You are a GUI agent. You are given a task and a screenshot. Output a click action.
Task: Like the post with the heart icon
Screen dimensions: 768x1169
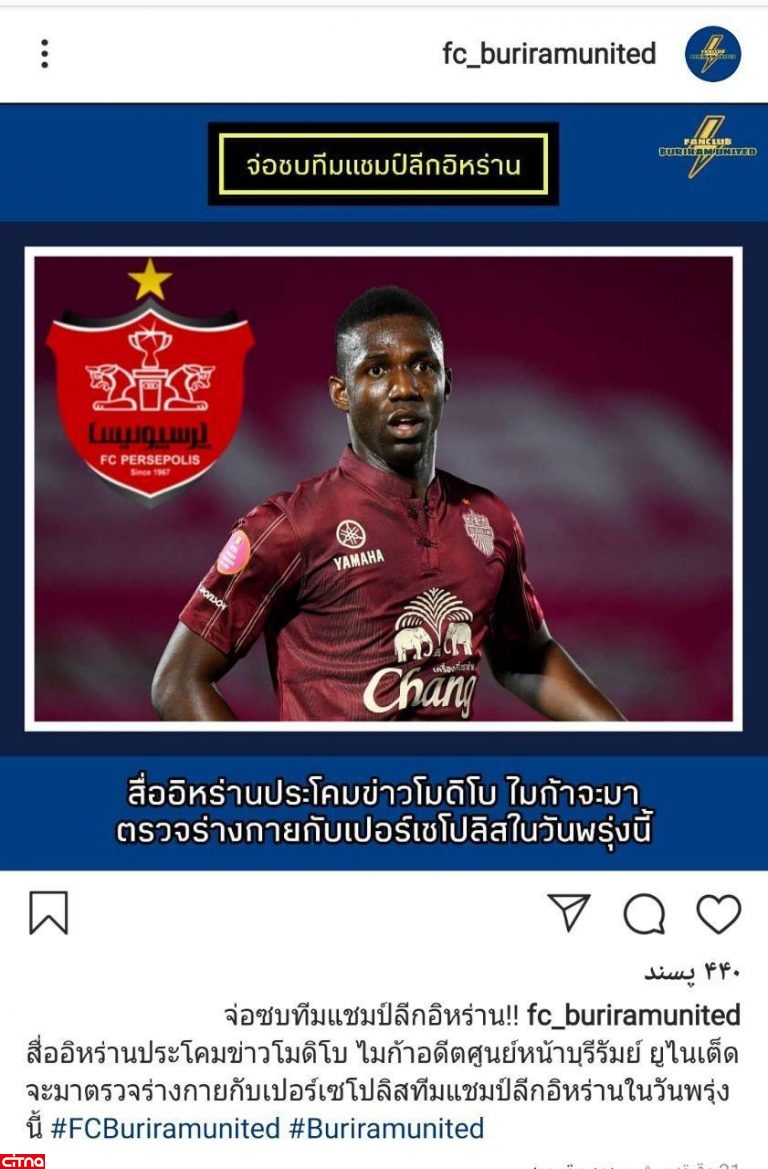pyautogui.click(x=718, y=914)
